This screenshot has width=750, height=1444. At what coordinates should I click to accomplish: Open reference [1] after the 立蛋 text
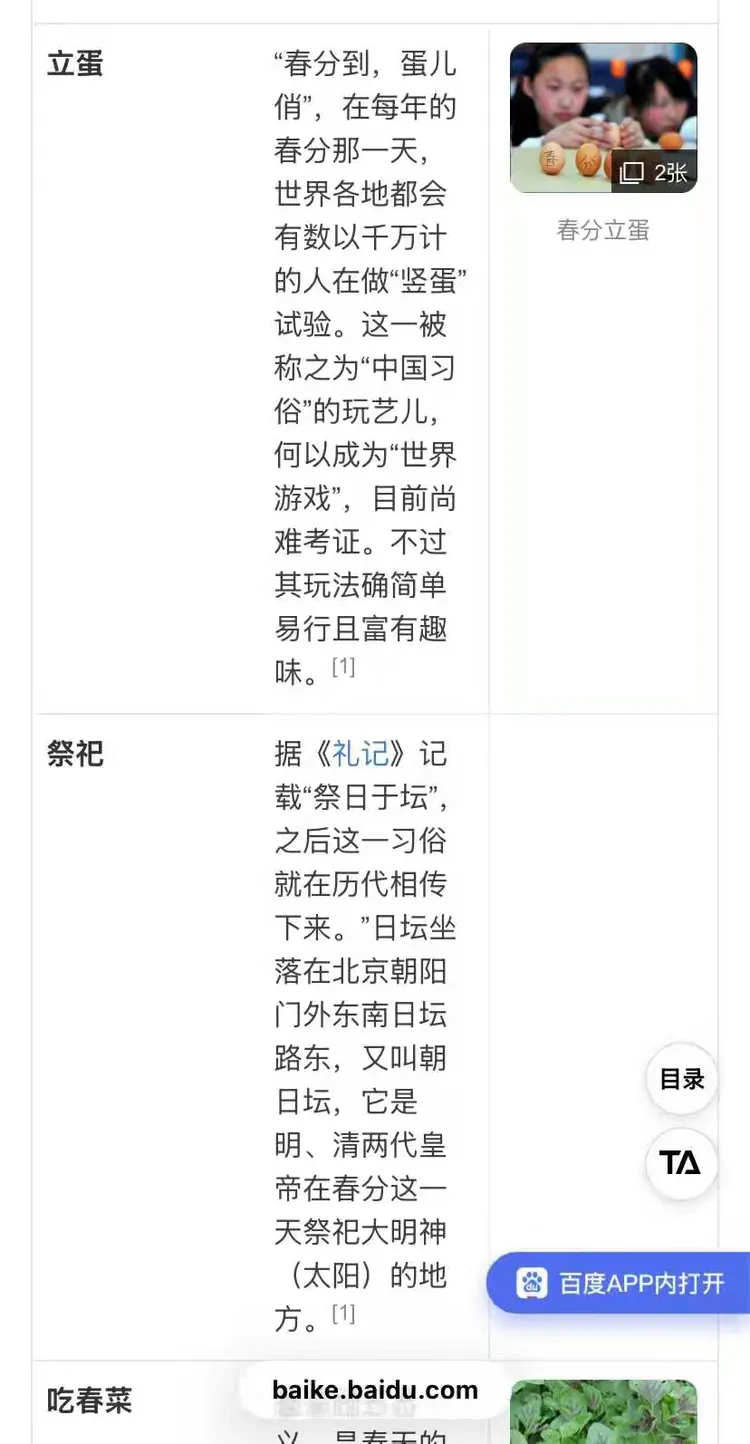343,666
